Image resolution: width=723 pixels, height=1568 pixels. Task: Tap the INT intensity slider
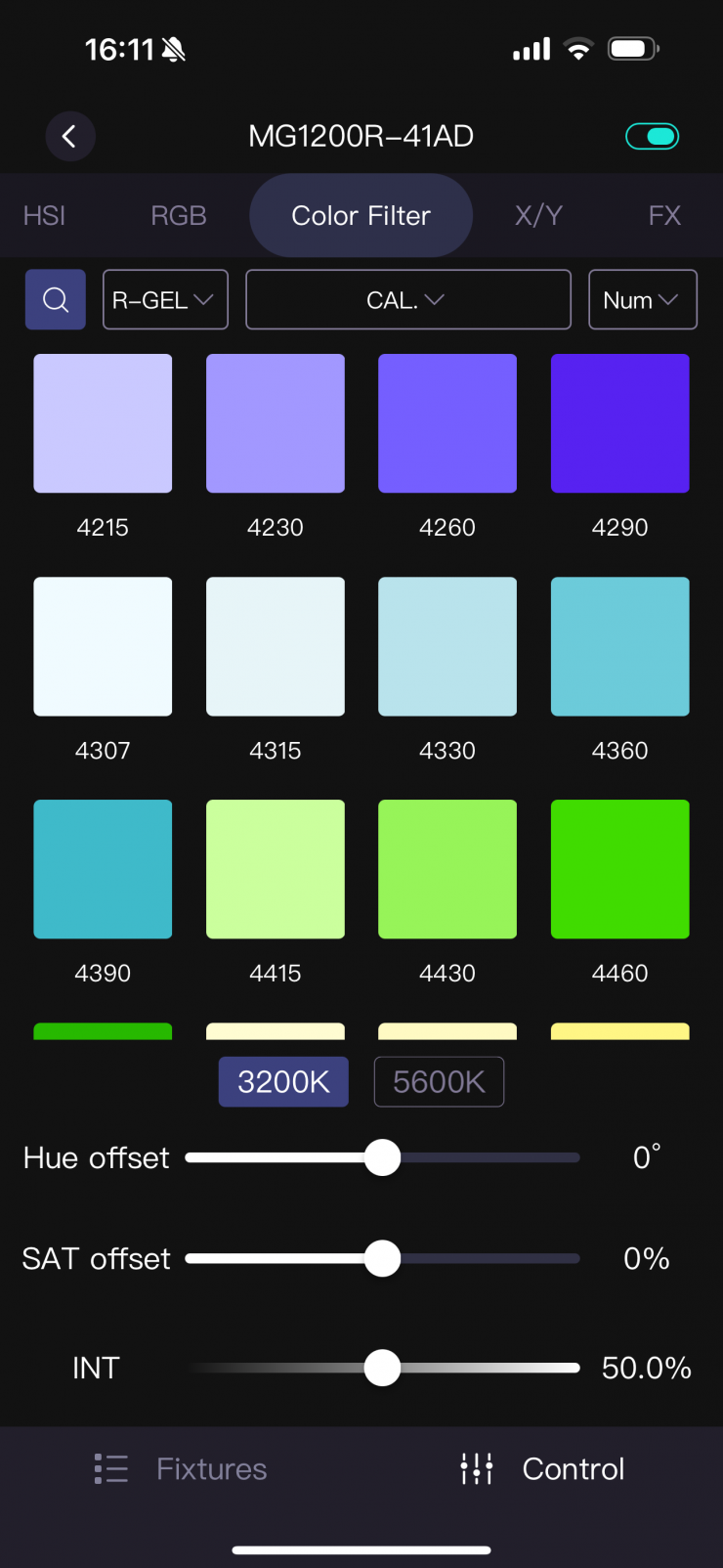point(382,1368)
